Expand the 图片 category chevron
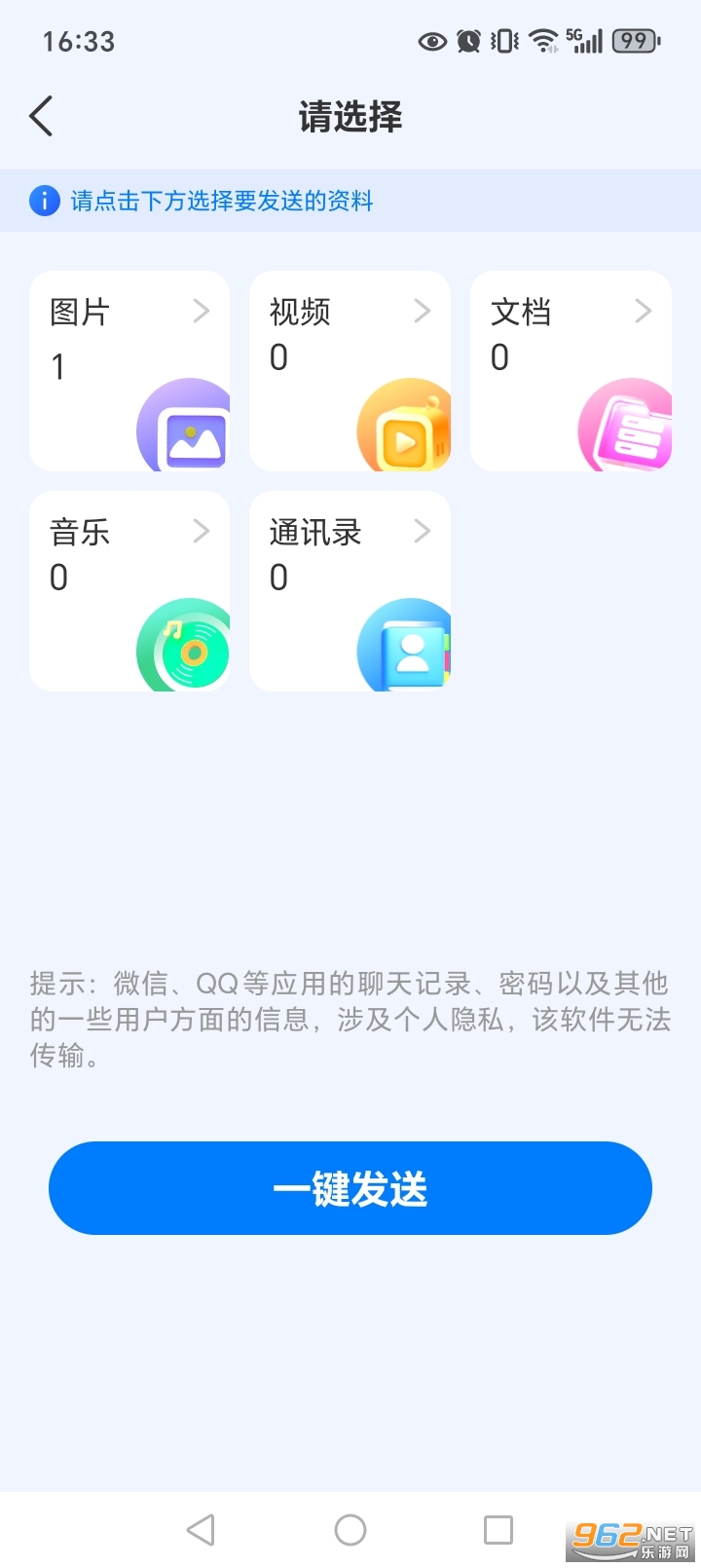 tap(201, 311)
